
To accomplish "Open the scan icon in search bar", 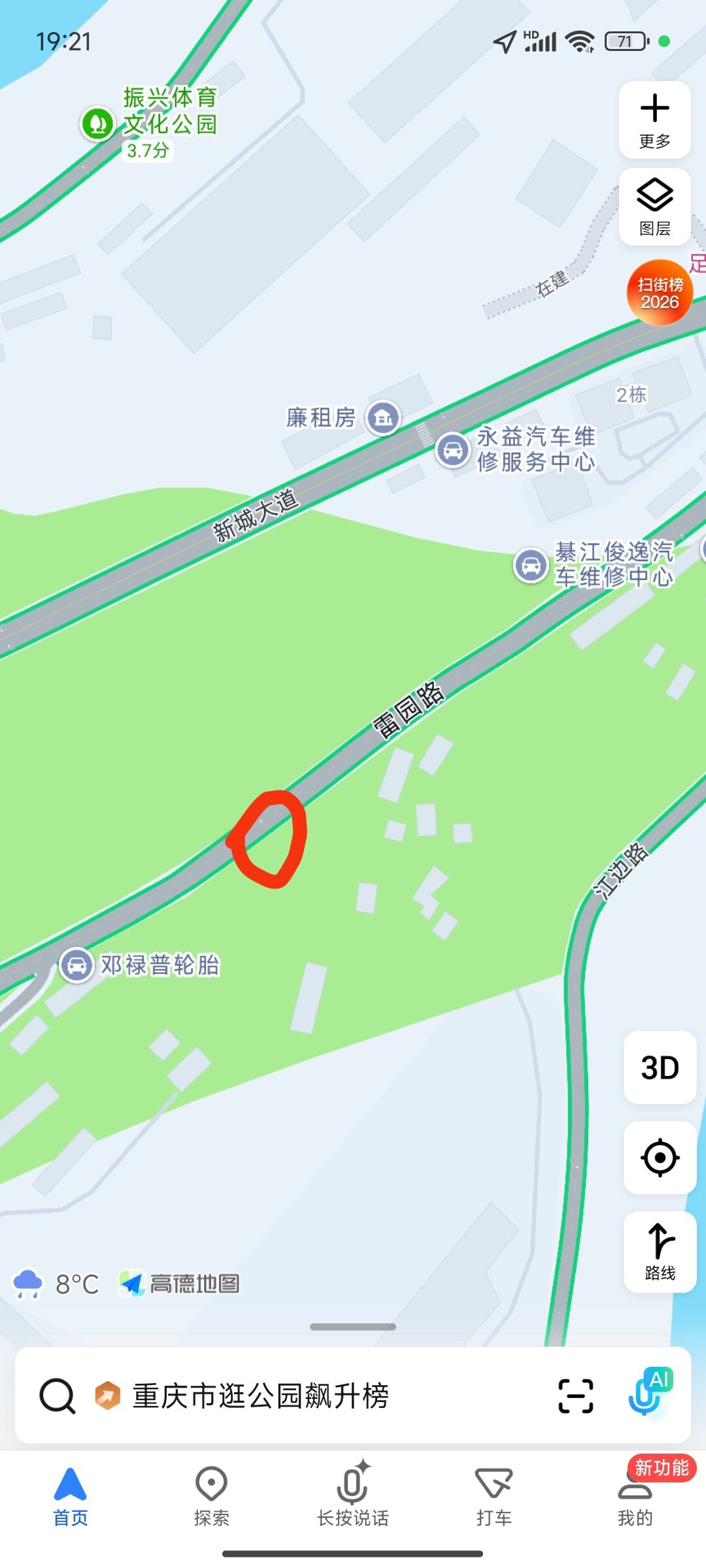I will [x=575, y=1396].
